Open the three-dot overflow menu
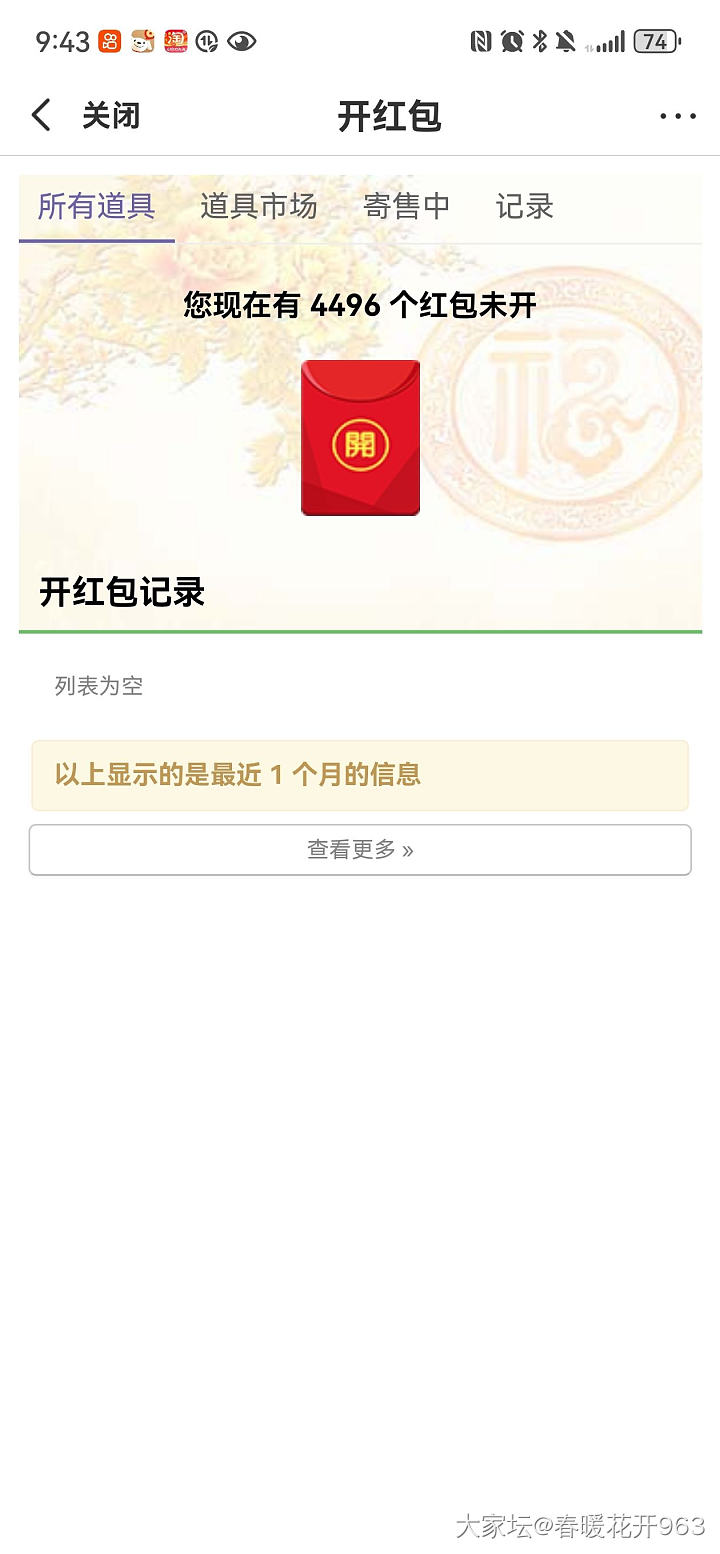Image resolution: width=720 pixels, height=1554 pixels. pyautogui.click(x=677, y=116)
